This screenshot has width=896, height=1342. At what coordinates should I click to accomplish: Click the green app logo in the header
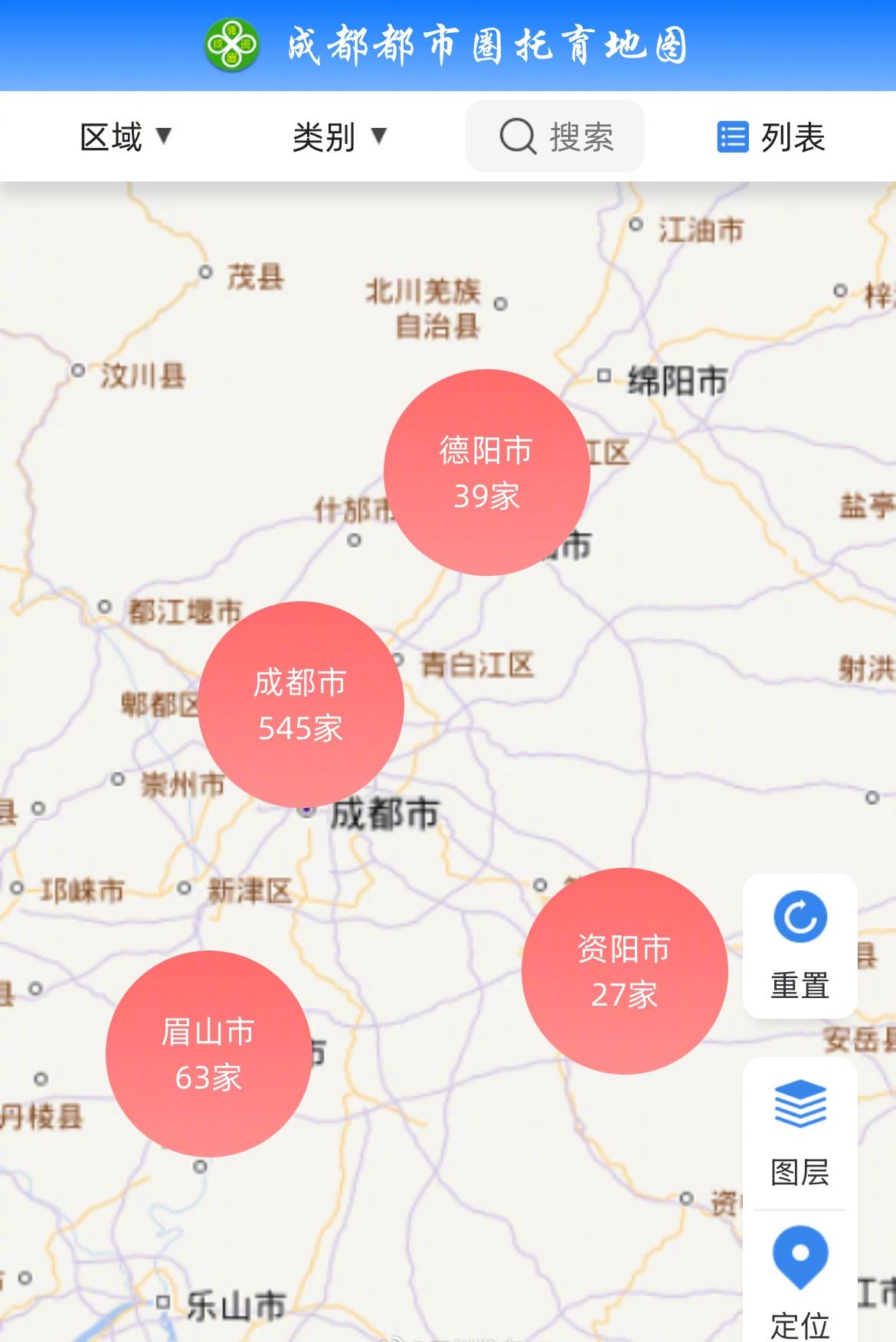click(x=231, y=44)
